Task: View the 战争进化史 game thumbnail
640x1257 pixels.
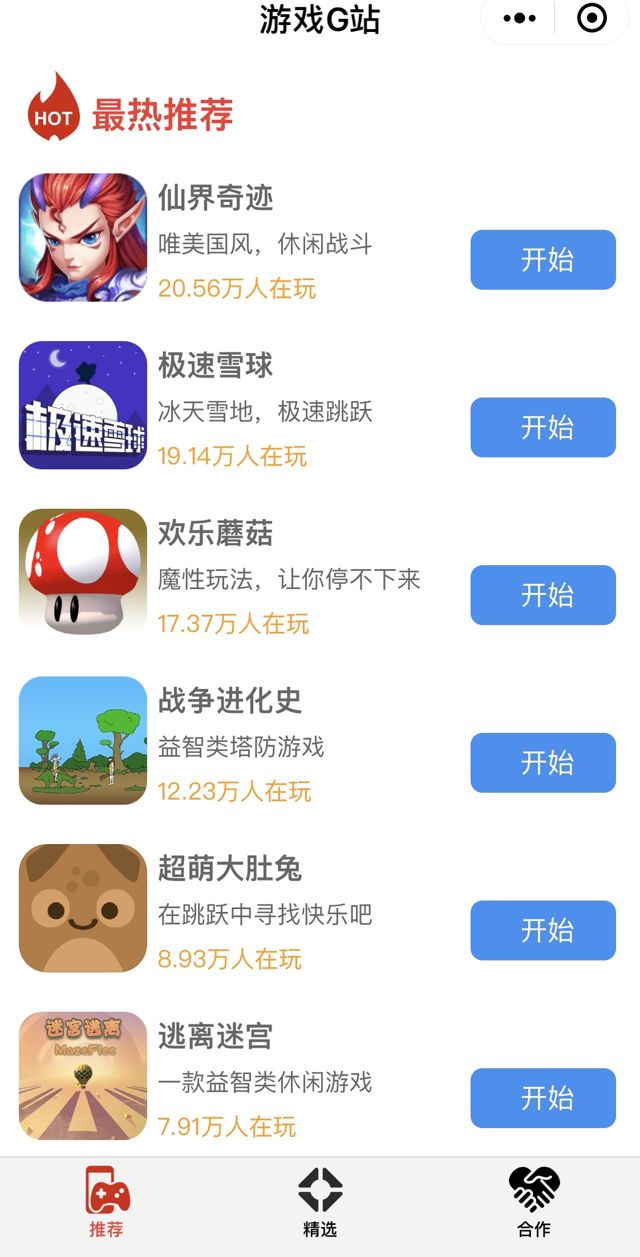Action: (83, 741)
